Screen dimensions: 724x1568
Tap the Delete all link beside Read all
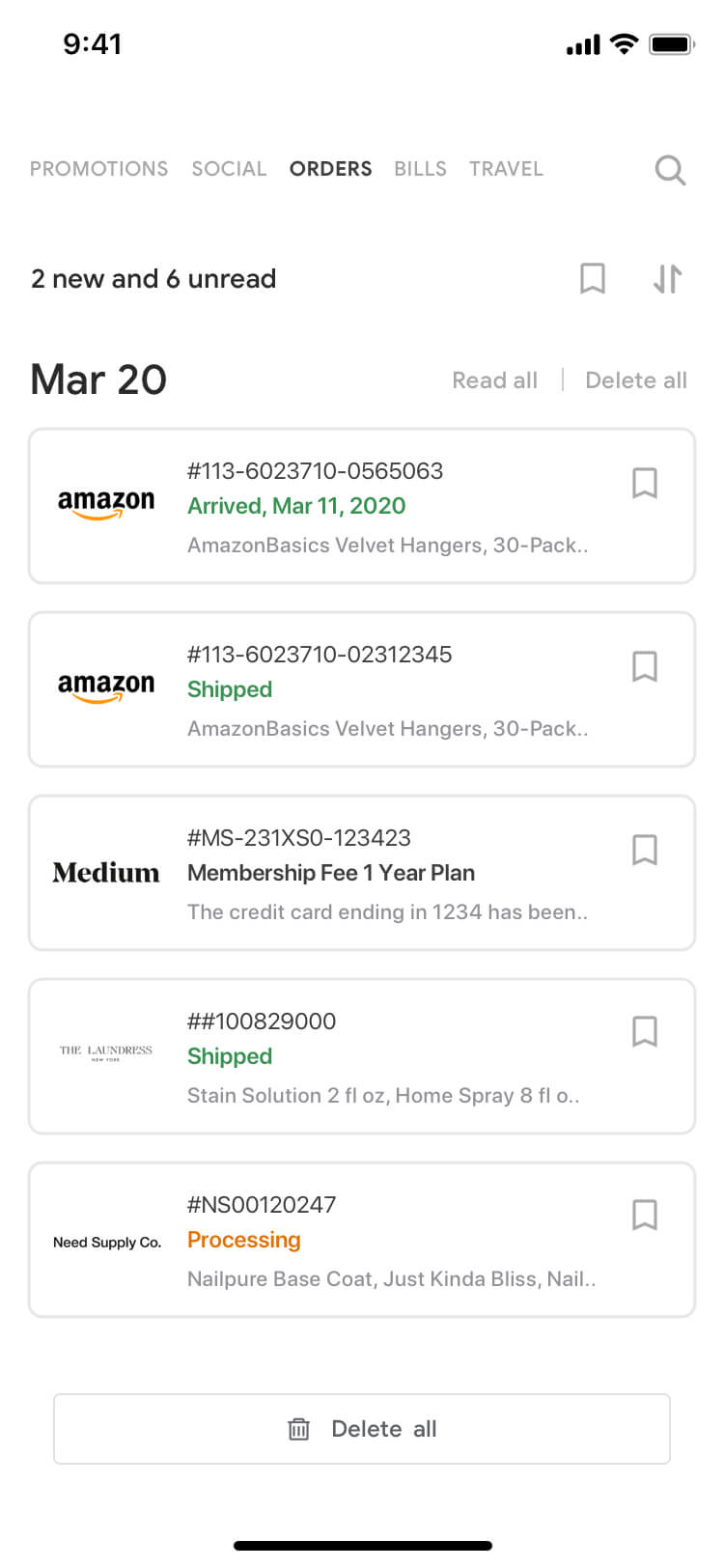(636, 380)
